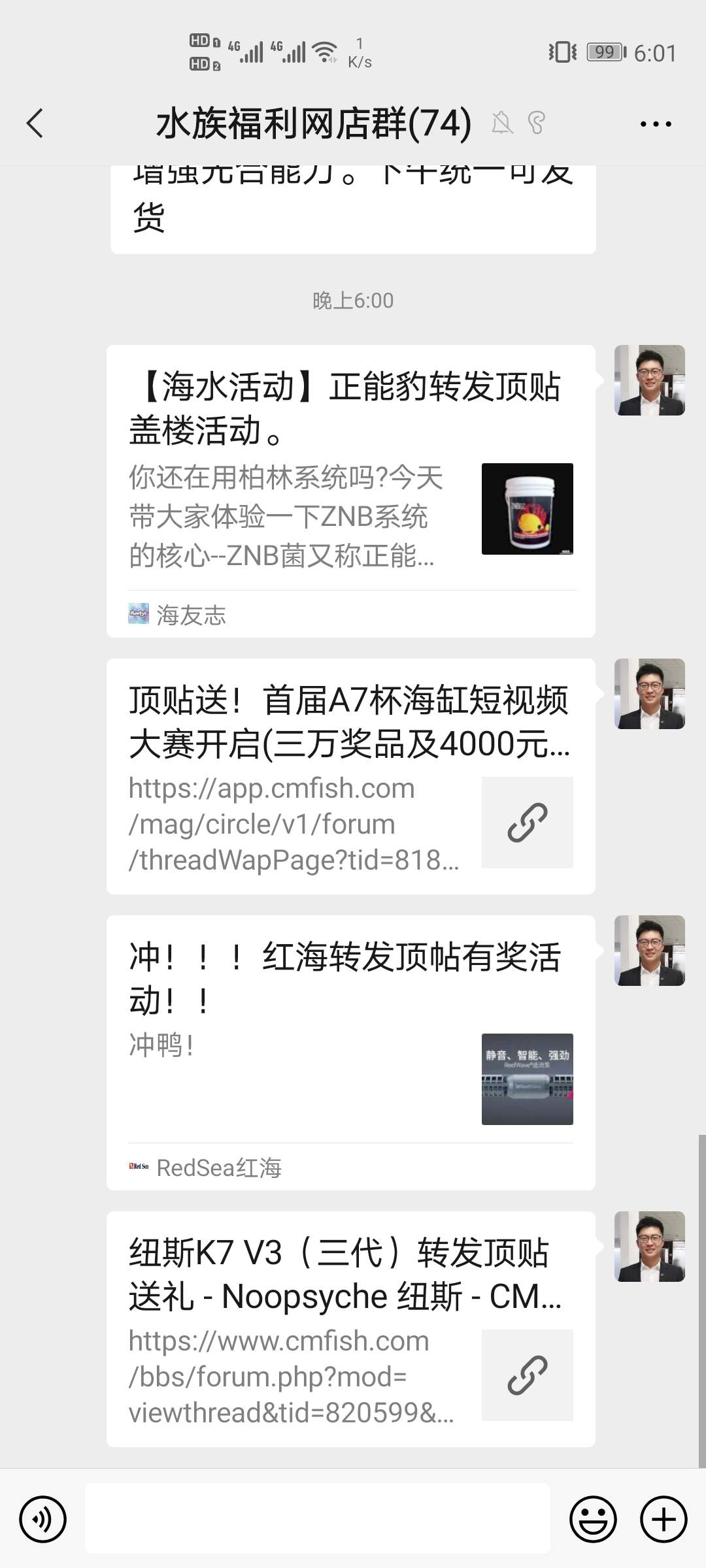Open the plus attachment menu
706x1568 pixels.
pos(664,1519)
